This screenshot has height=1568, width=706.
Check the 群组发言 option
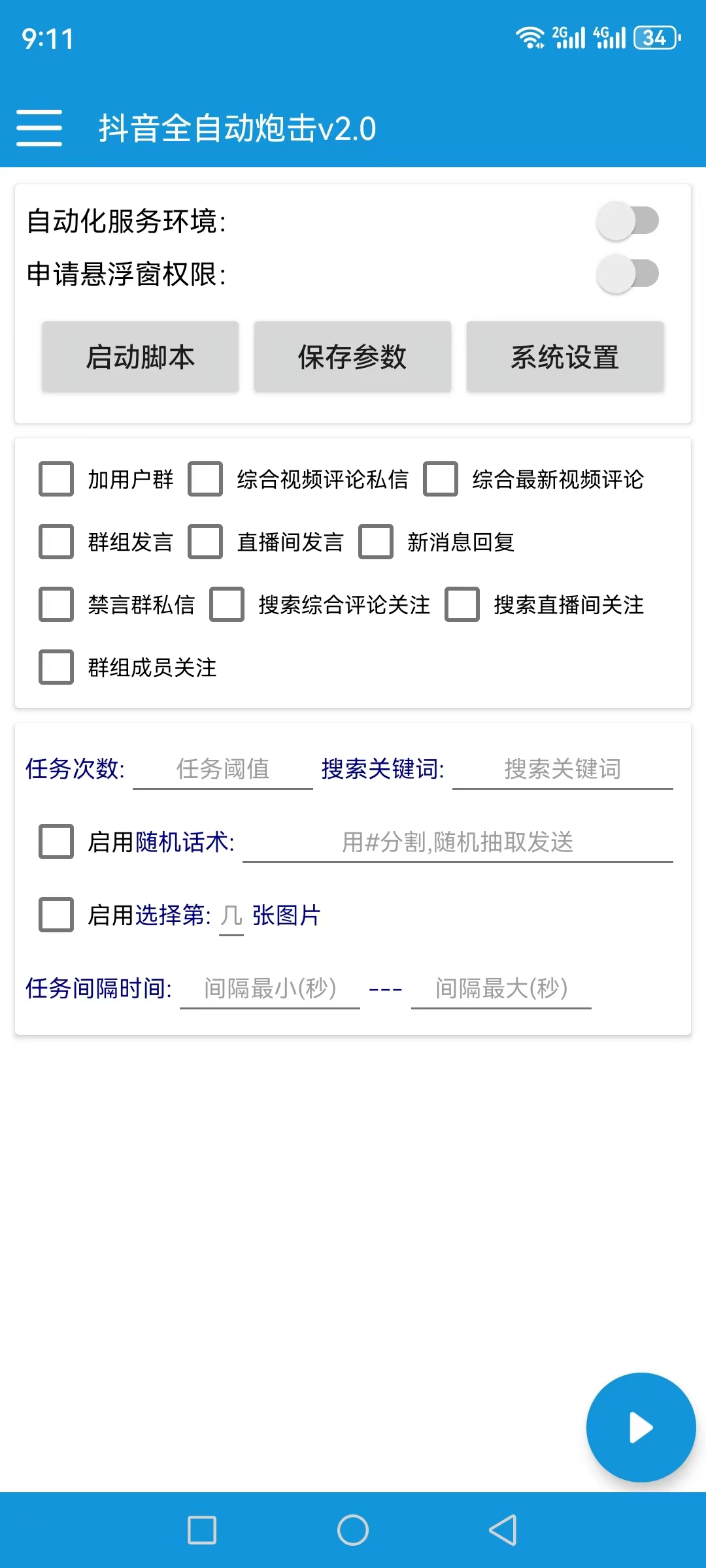pyautogui.click(x=56, y=542)
